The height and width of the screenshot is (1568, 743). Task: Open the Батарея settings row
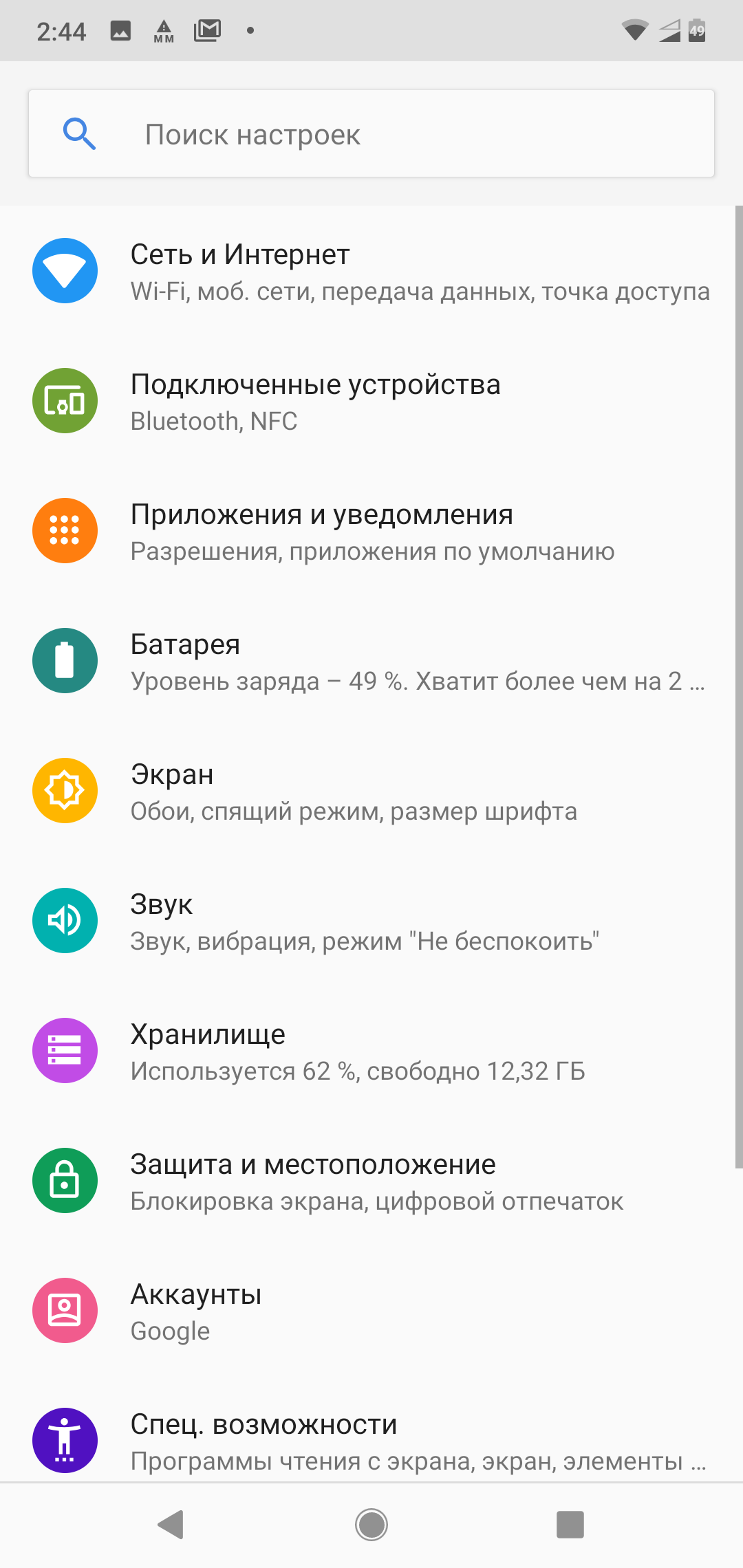pyautogui.click(x=371, y=661)
